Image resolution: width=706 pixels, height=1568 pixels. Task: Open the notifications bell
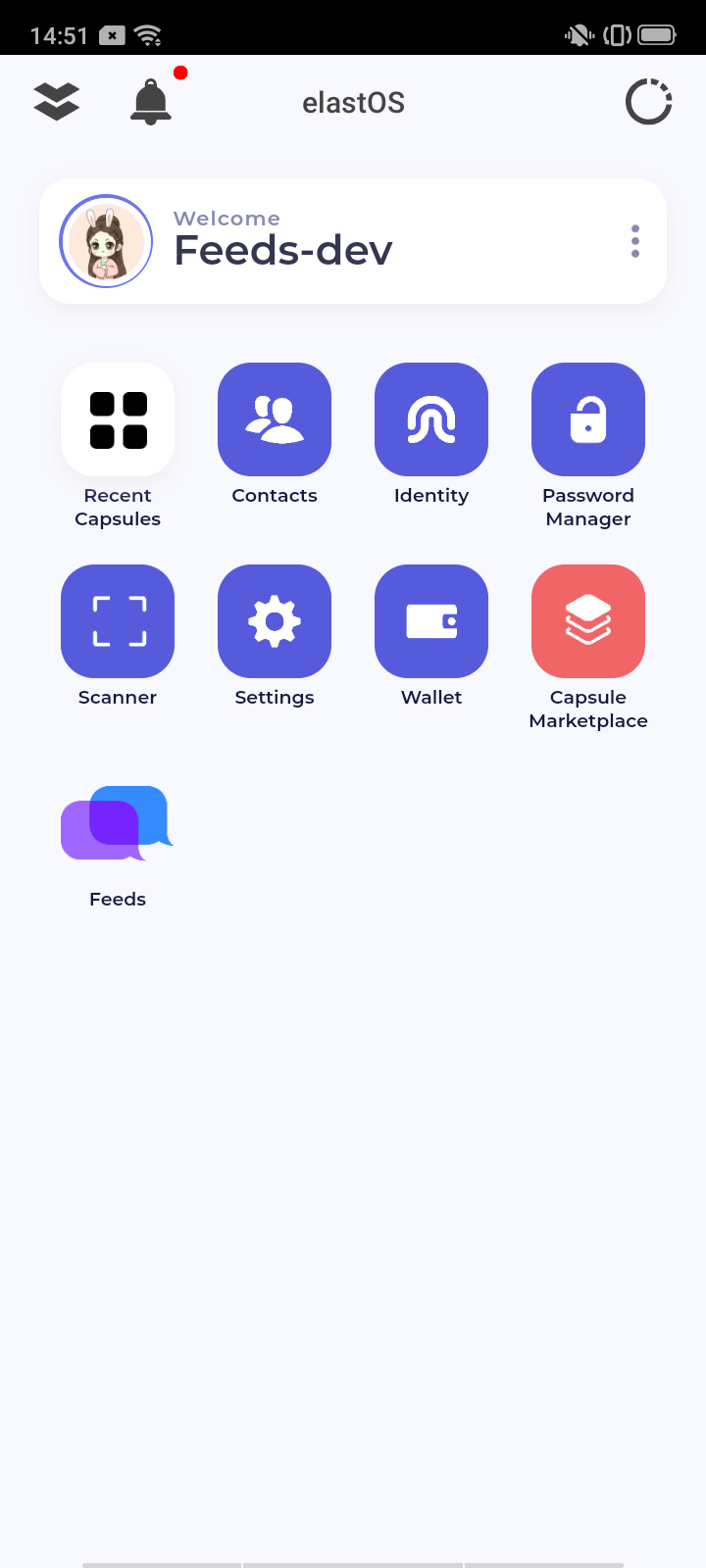coord(151,102)
